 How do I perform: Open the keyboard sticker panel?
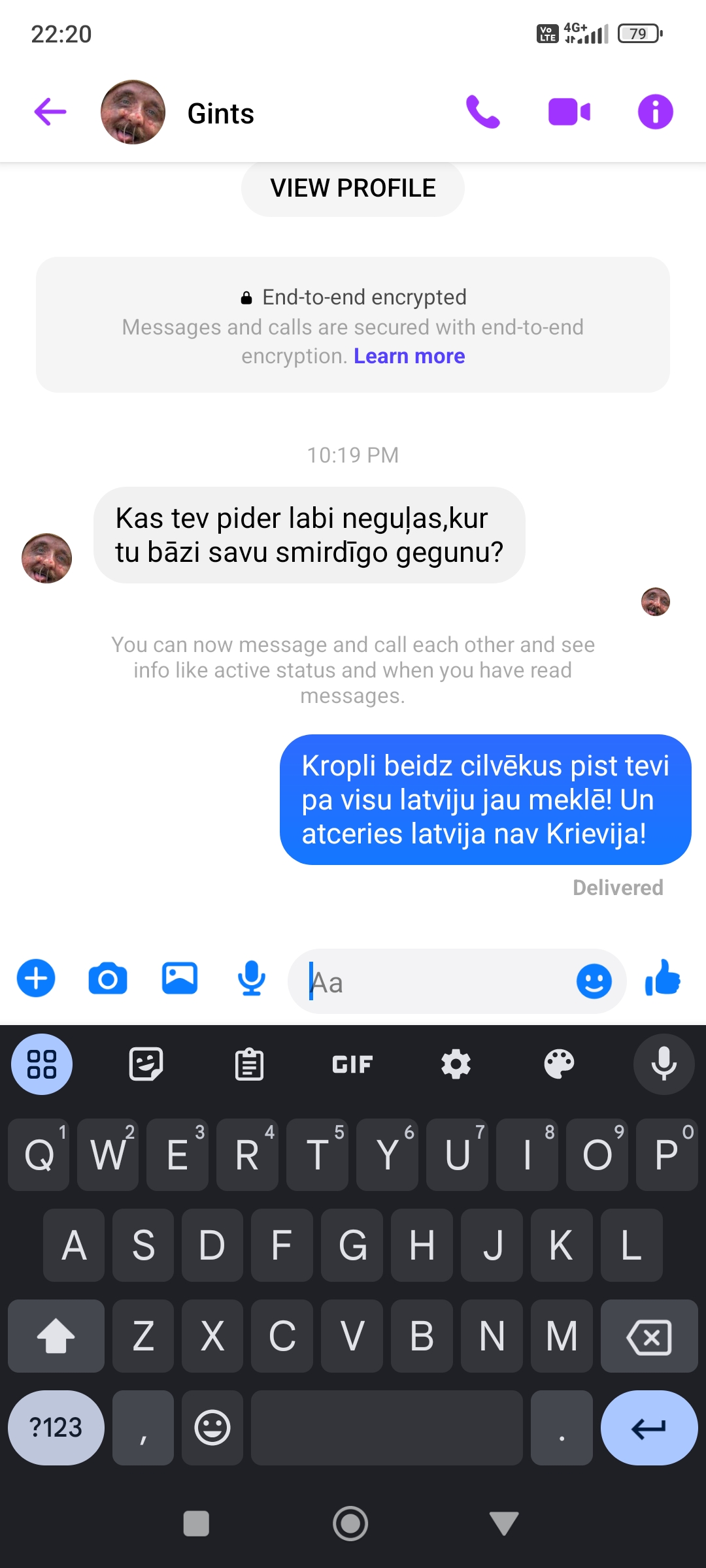146,1064
